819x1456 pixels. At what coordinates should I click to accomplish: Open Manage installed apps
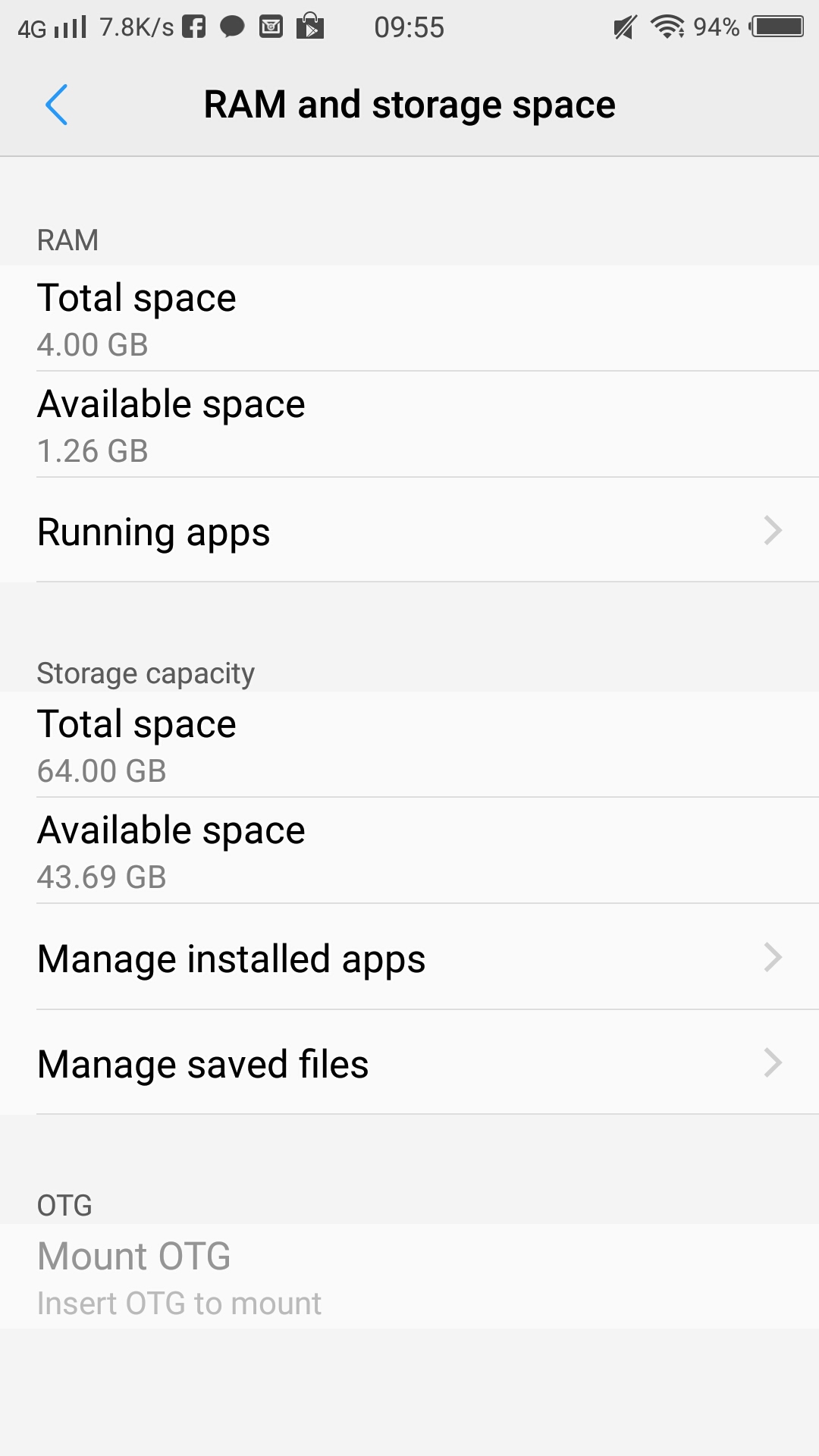pyautogui.click(x=409, y=957)
